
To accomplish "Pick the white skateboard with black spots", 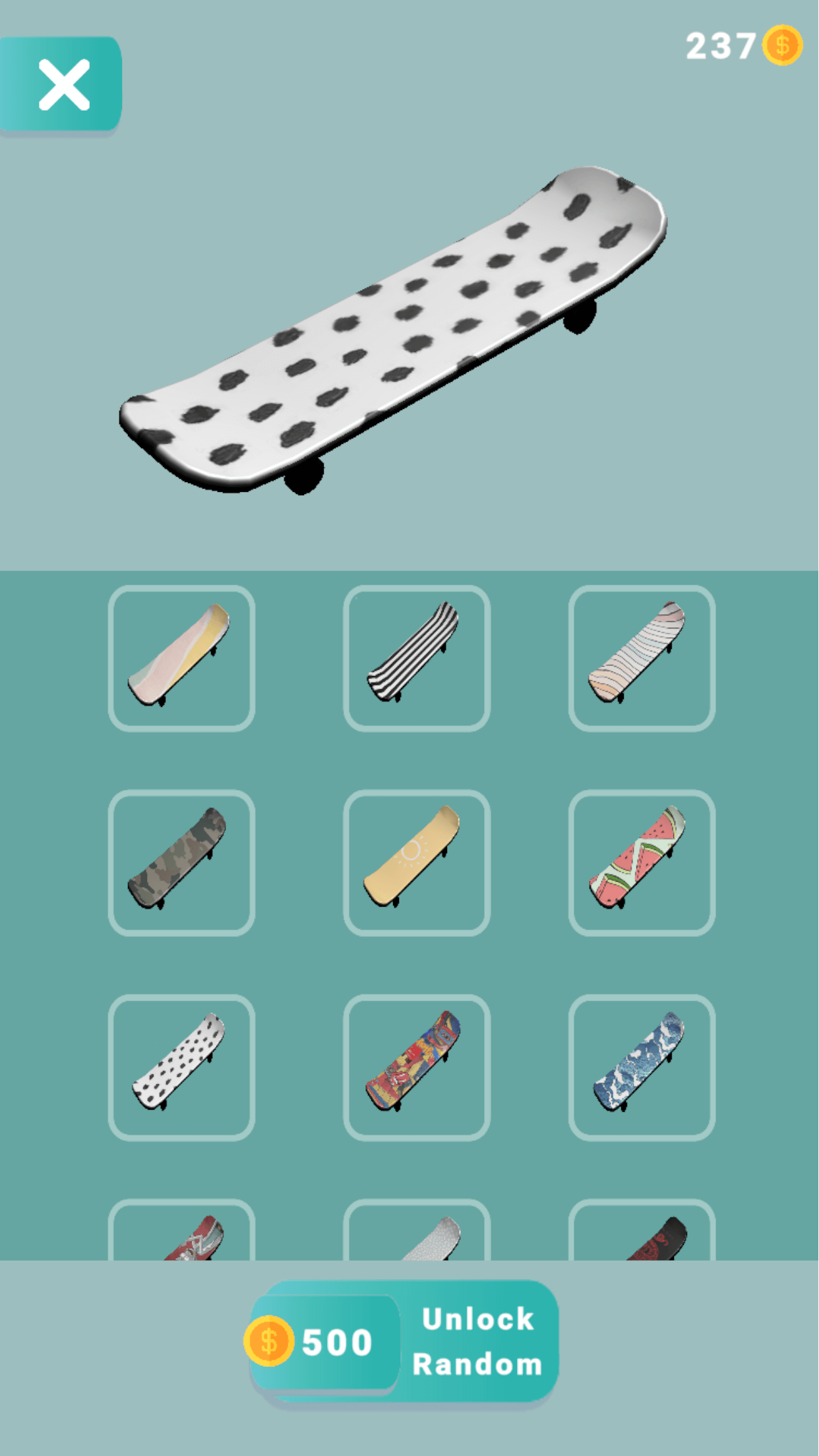I will click(x=181, y=1067).
